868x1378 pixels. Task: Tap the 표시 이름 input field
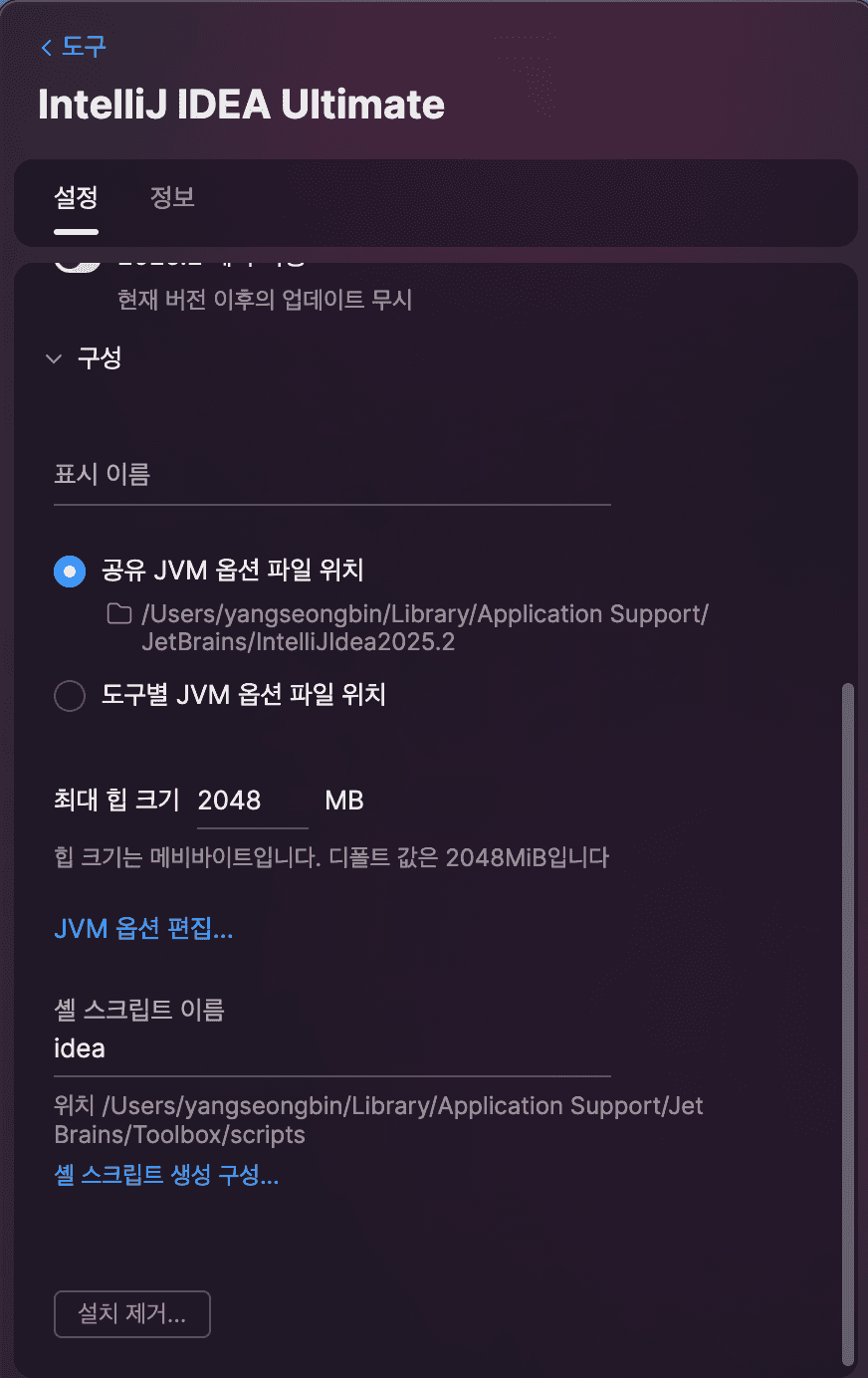(x=331, y=475)
